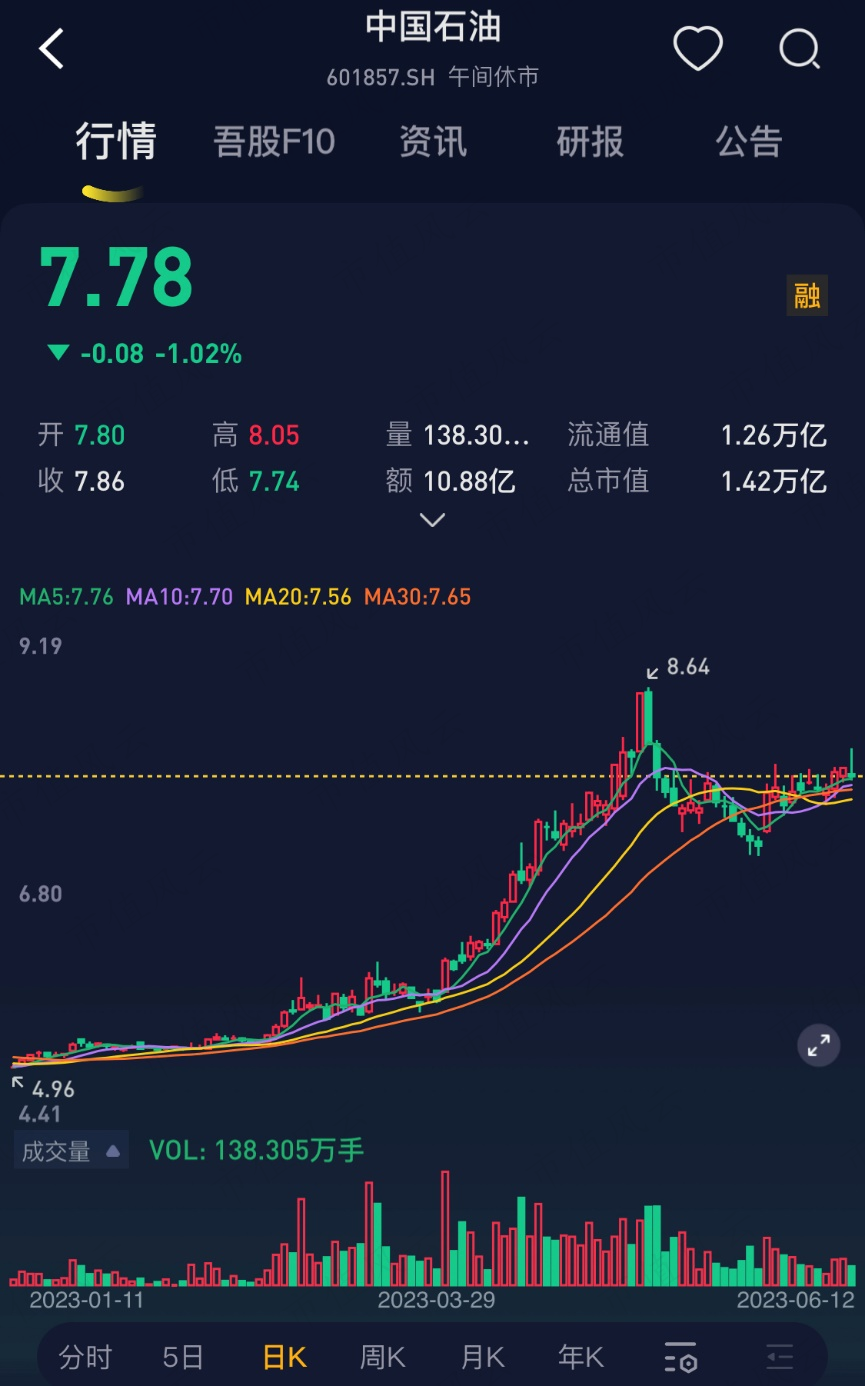The height and width of the screenshot is (1386, 865).
Task: Switch to the 资讯 news tab
Action: (432, 142)
